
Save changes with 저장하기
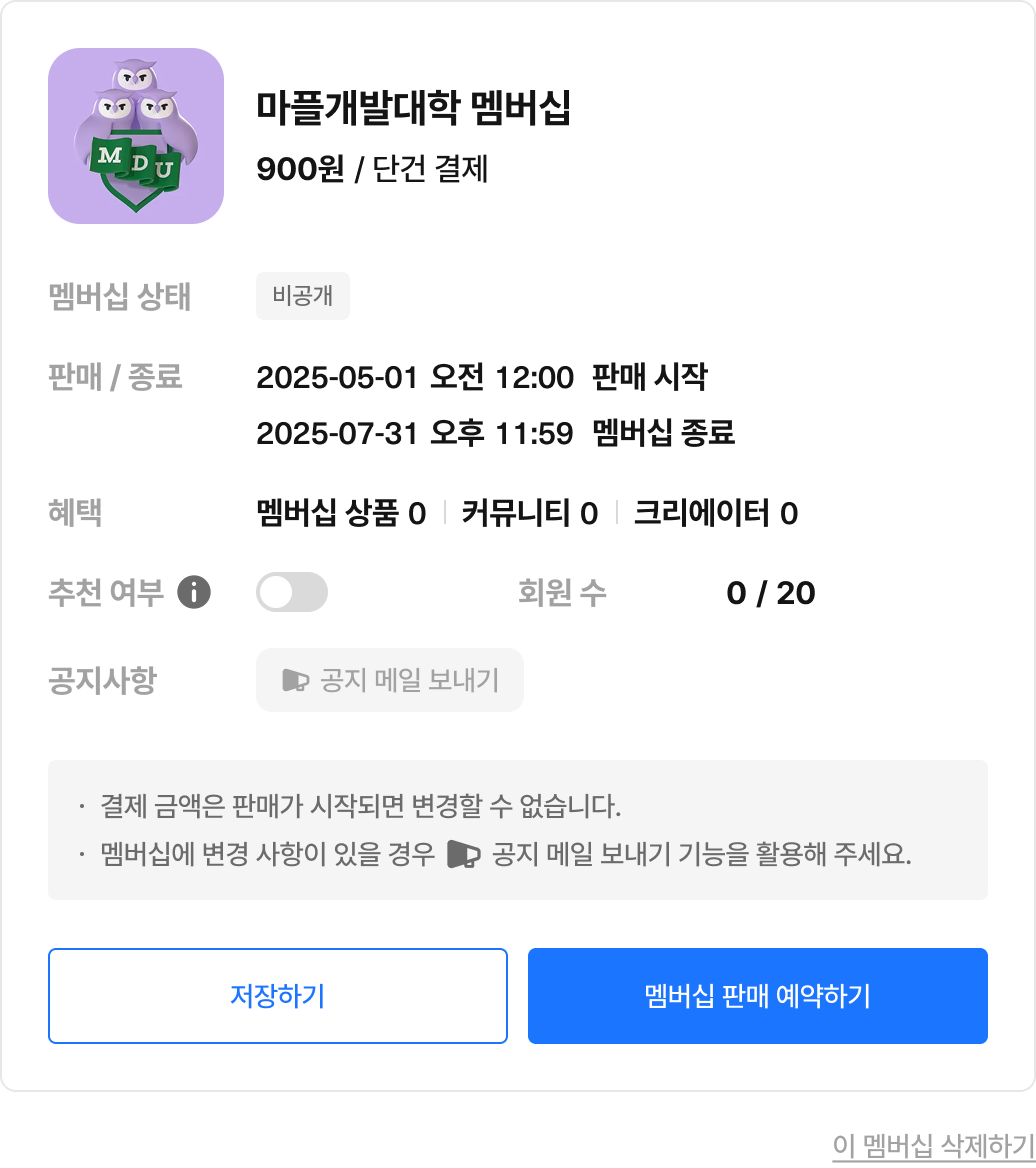278,996
